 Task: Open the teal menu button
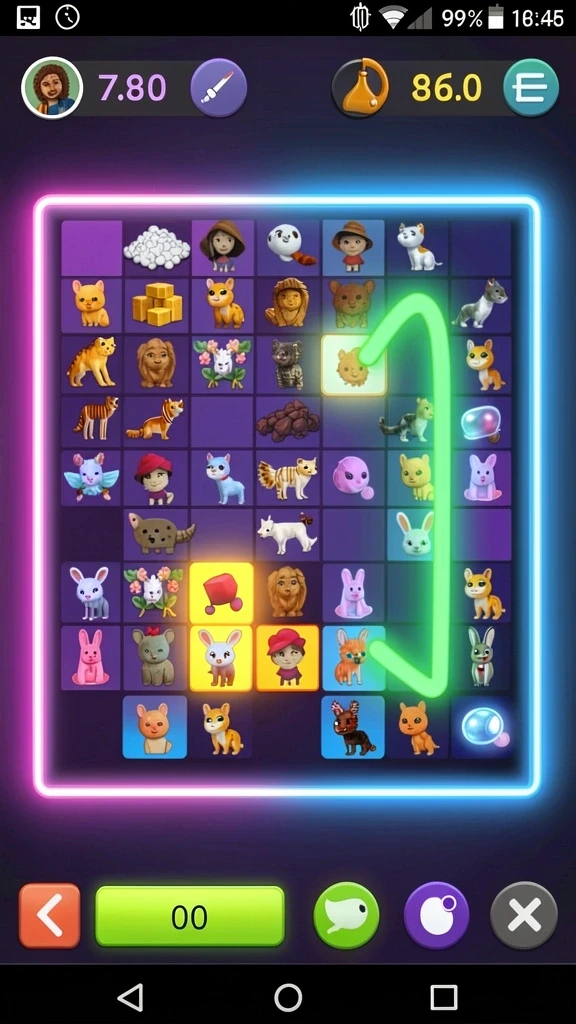(x=531, y=88)
